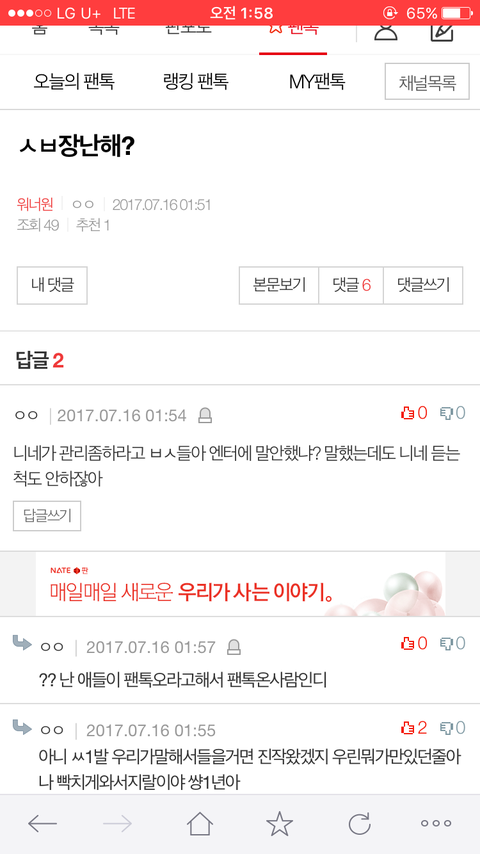Reload the page with refresh icon
The width and height of the screenshot is (480, 854).
360,824
